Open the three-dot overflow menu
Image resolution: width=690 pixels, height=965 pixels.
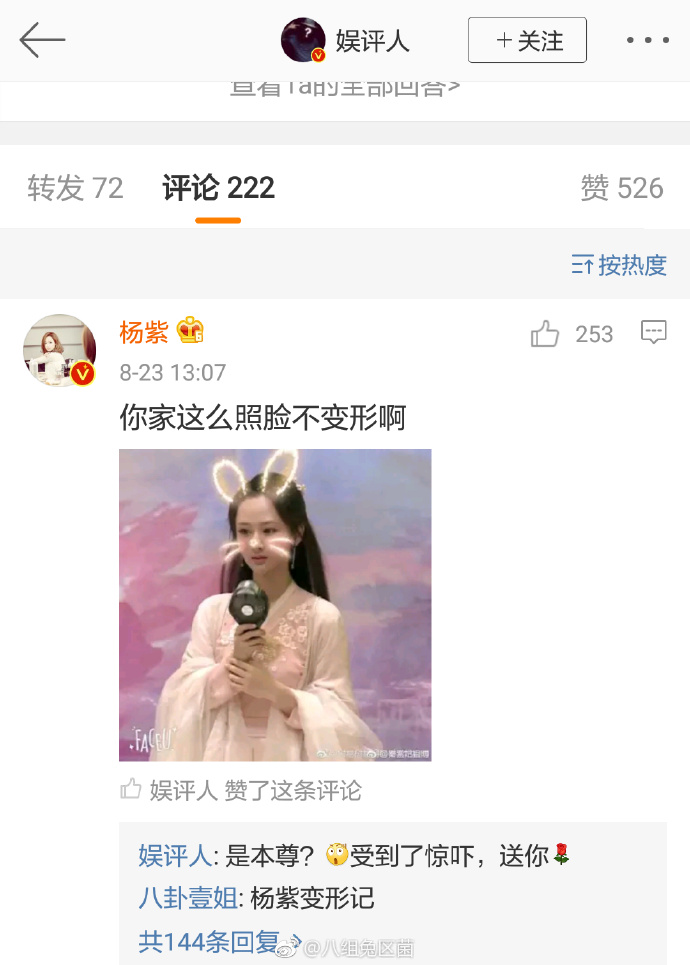647,41
